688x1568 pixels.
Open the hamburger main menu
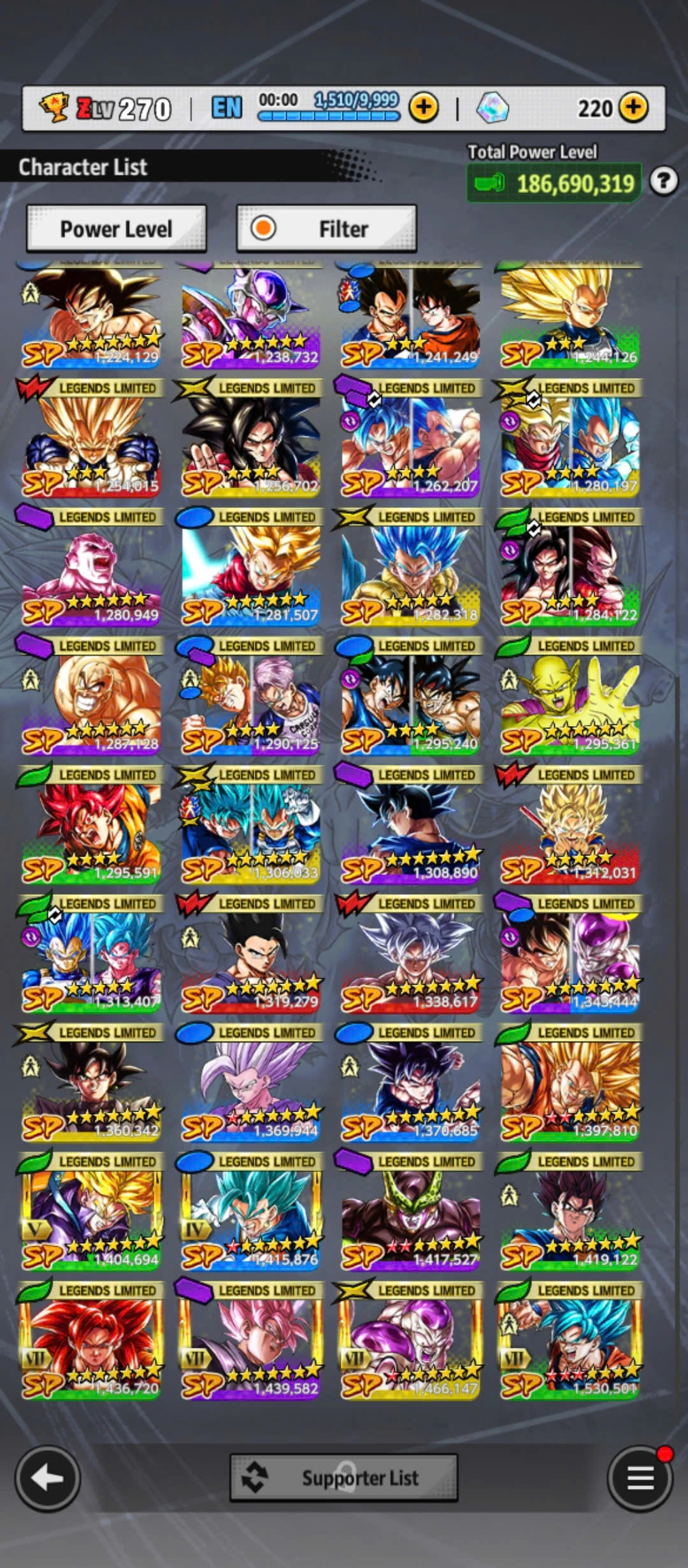pos(640,1477)
